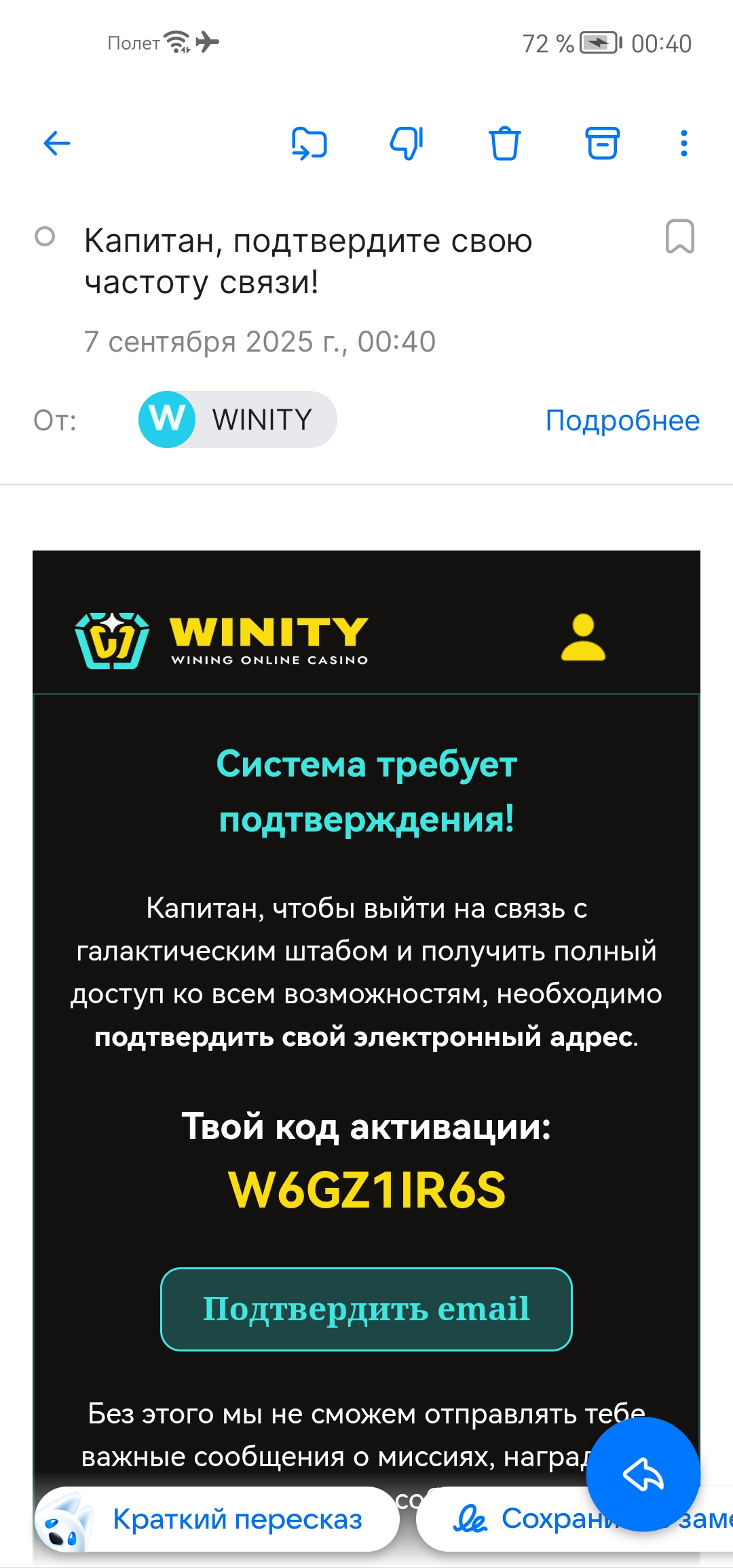Flag this email with the bookmark

[679, 237]
